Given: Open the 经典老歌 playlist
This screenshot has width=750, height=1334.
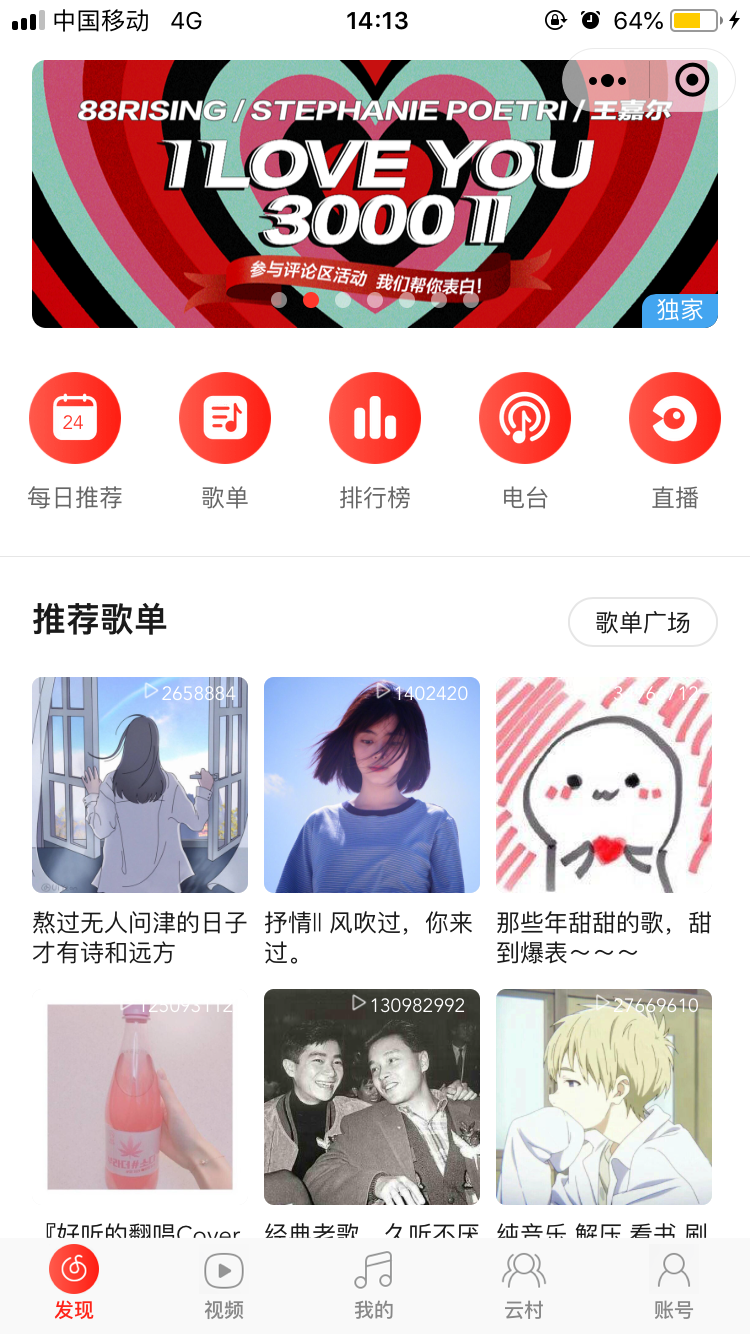Looking at the screenshot, I should point(372,1097).
